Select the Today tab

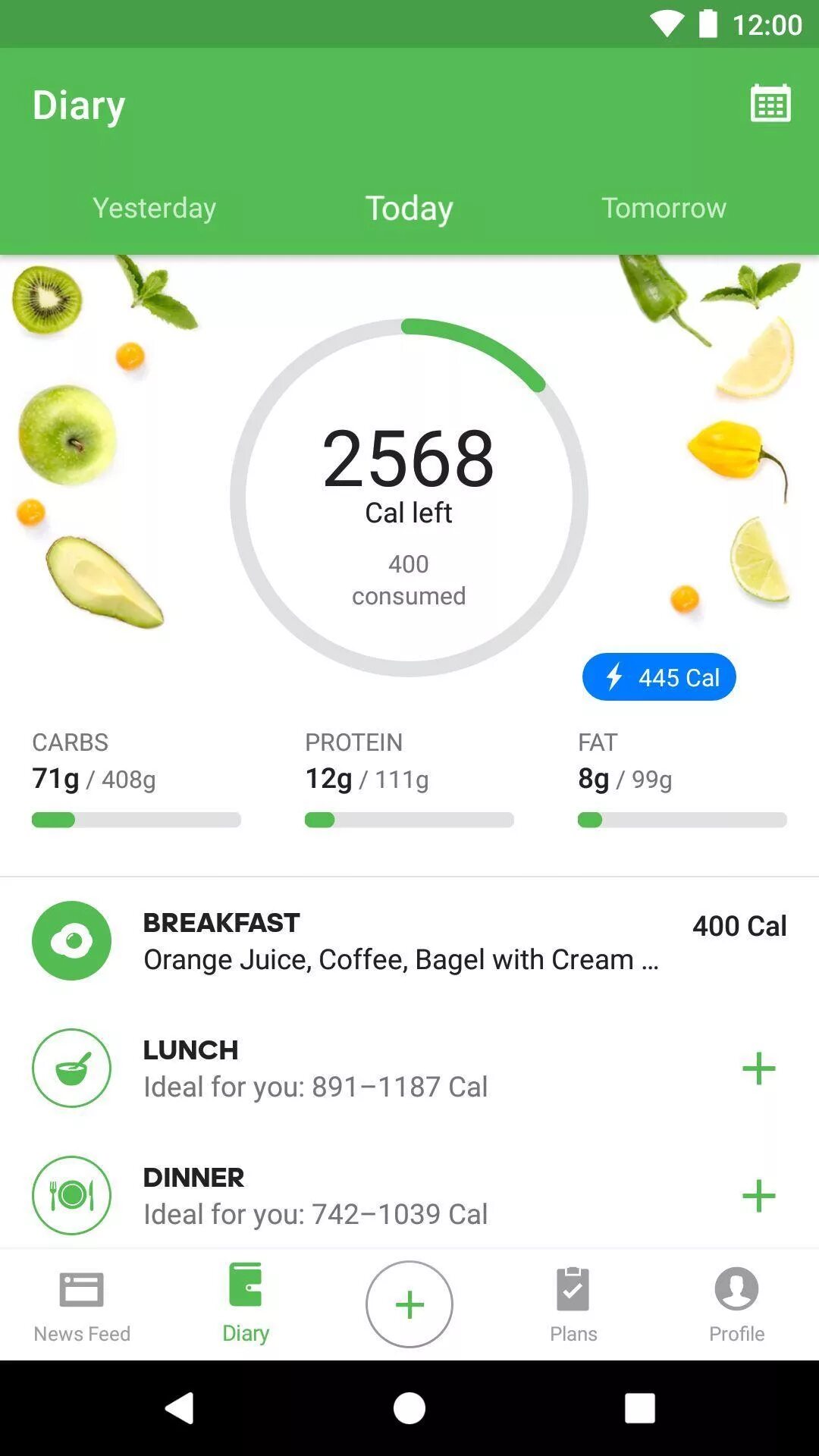tap(409, 208)
